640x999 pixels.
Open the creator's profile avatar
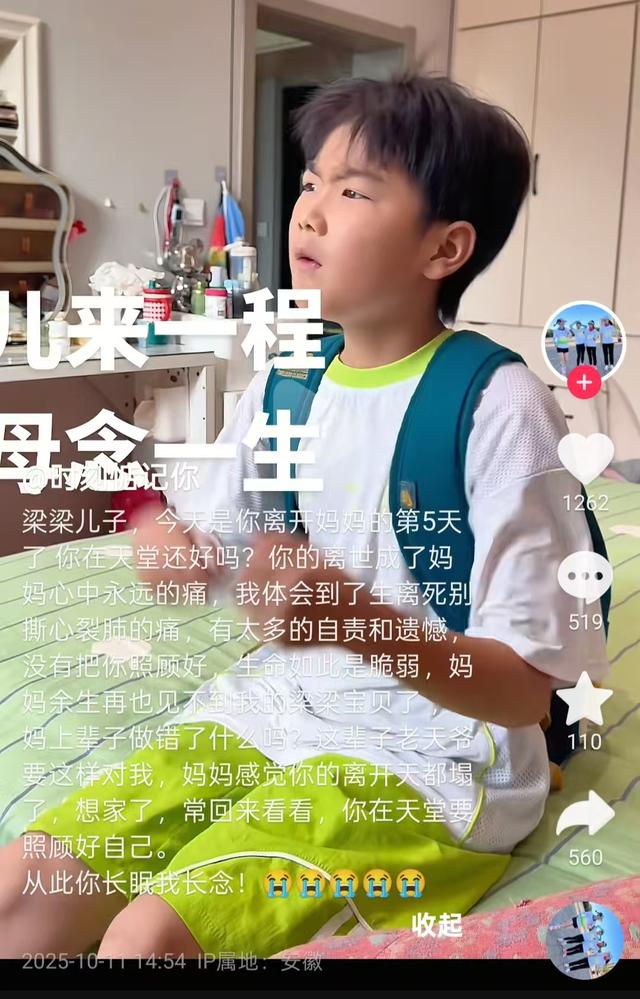pyautogui.click(x=584, y=340)
